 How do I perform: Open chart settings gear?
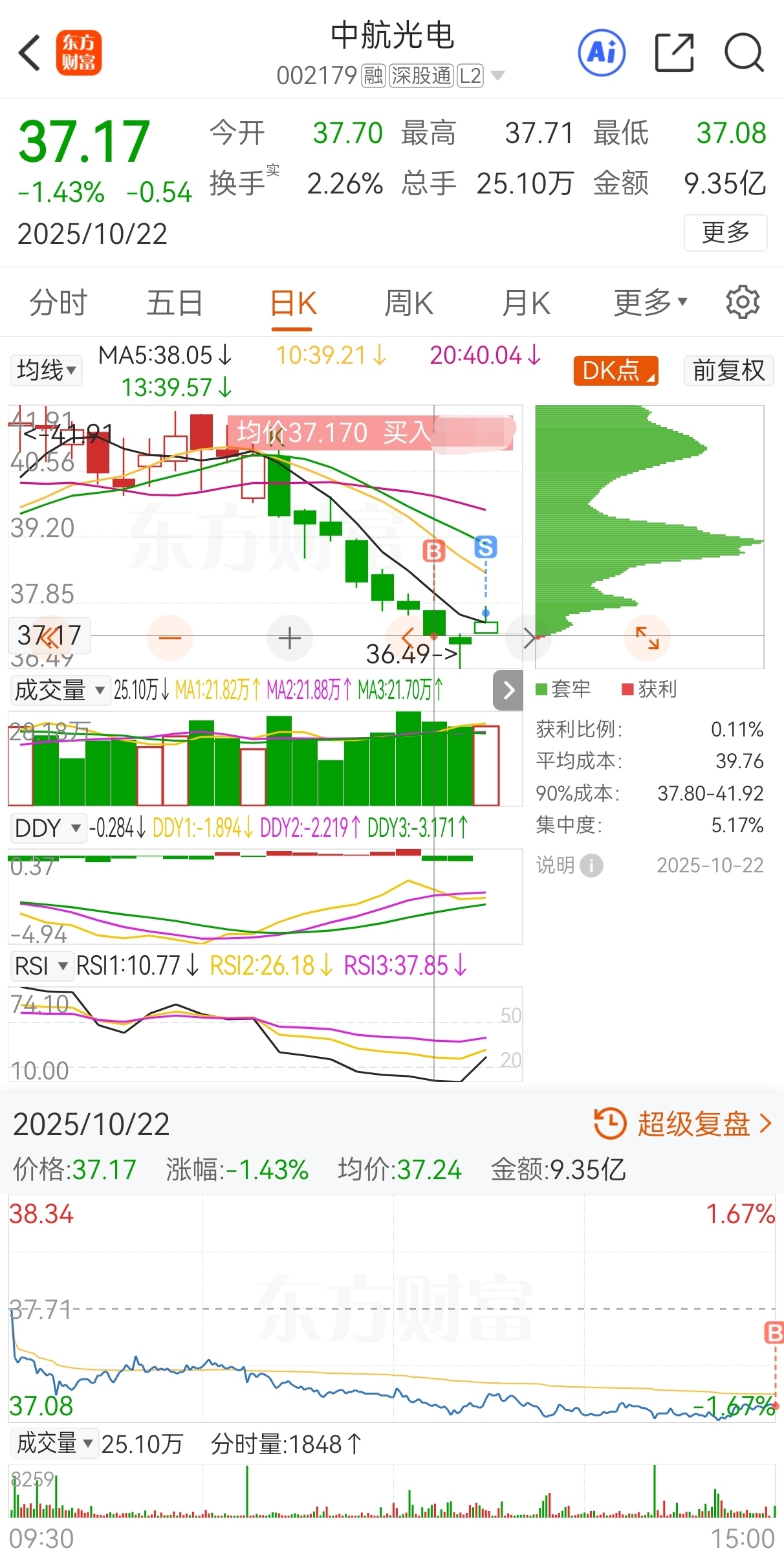coord(743,302)
